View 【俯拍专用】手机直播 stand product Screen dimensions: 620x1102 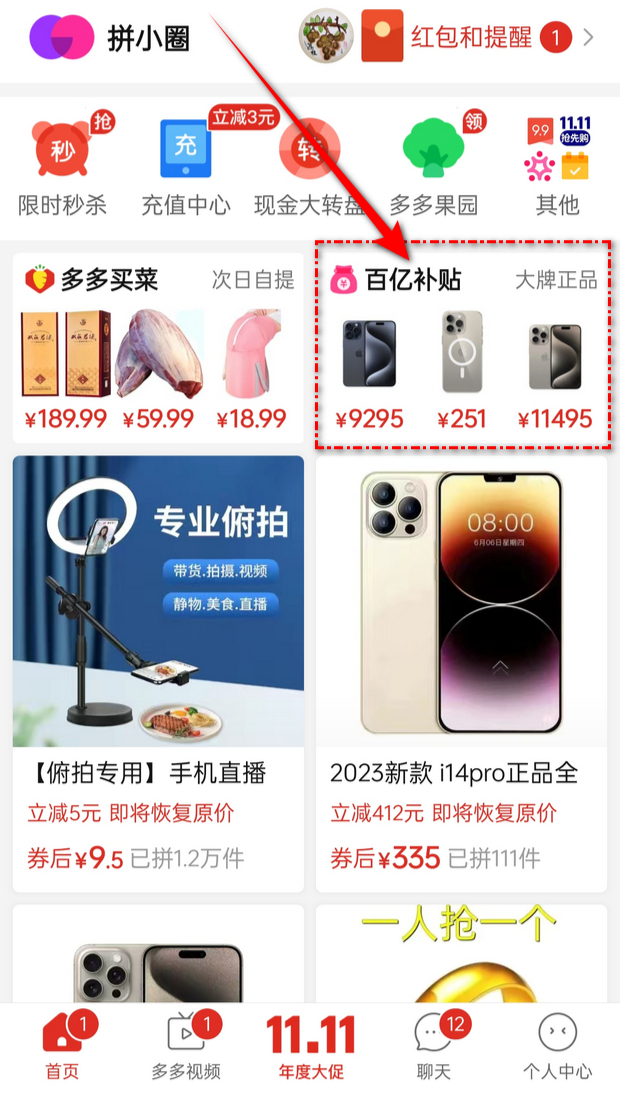pos(158,673)
